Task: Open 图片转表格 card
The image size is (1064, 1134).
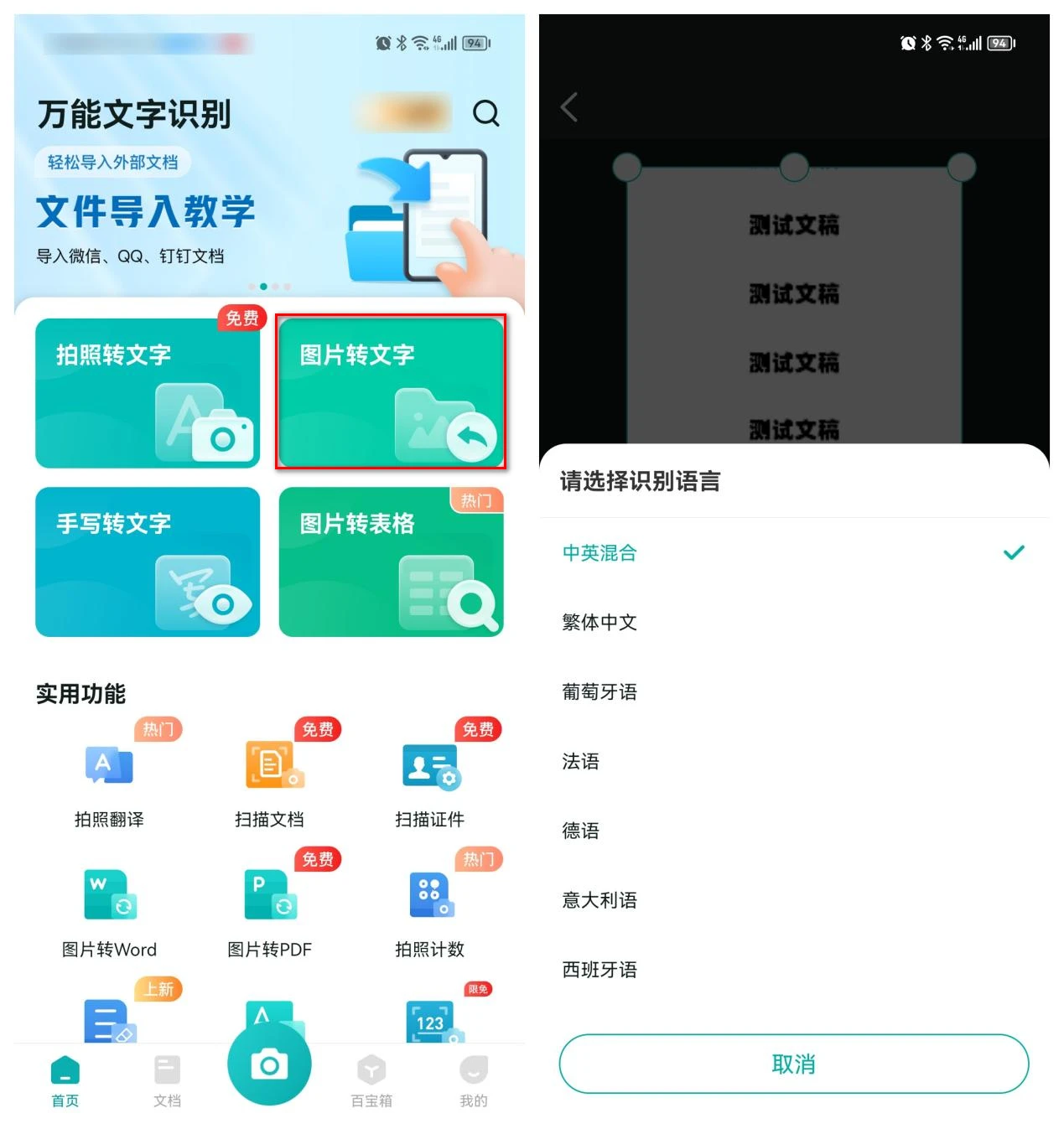Action: coord(391,562)
